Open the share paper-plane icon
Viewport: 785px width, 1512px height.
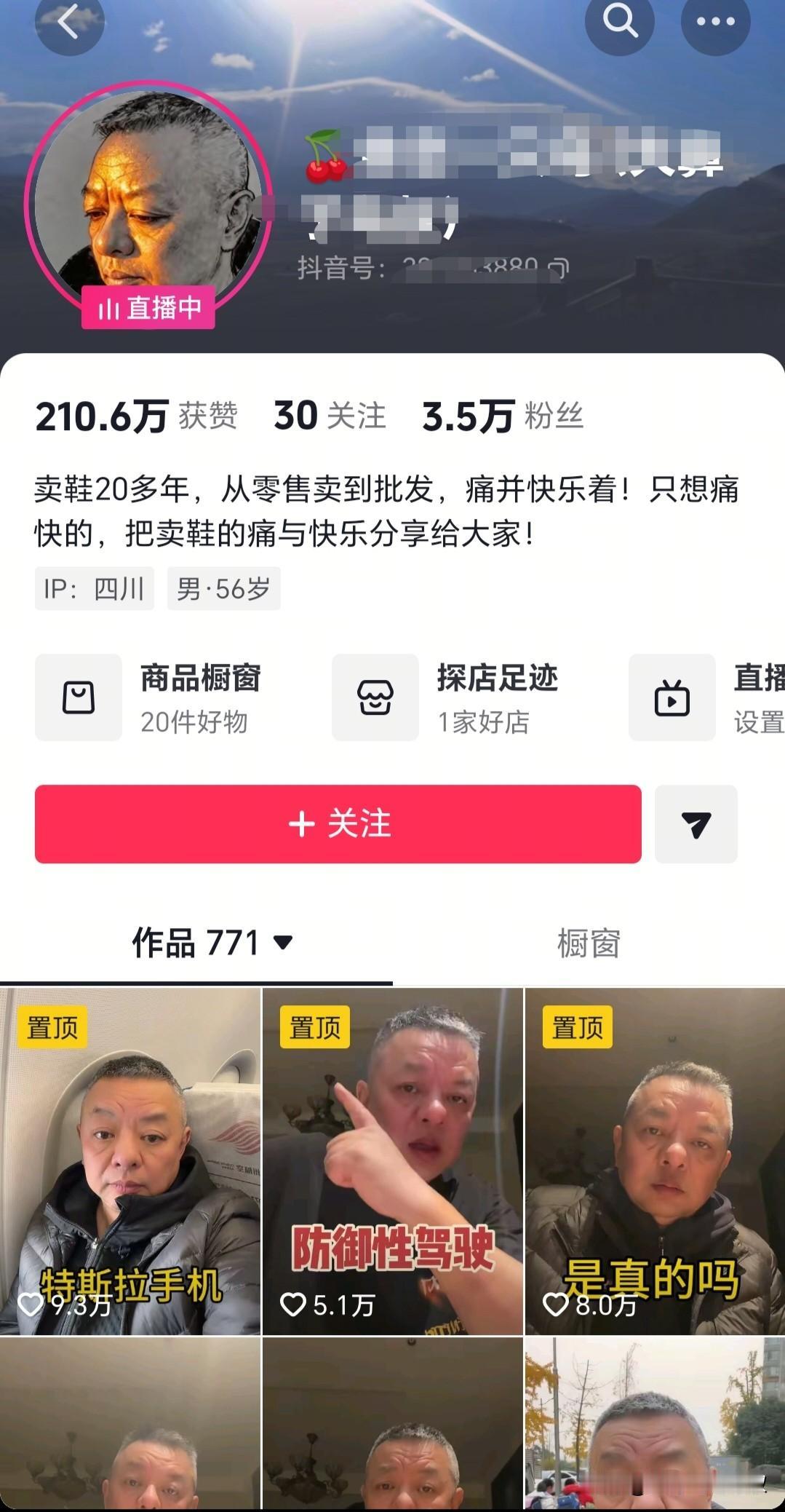(x=696, y=825)
